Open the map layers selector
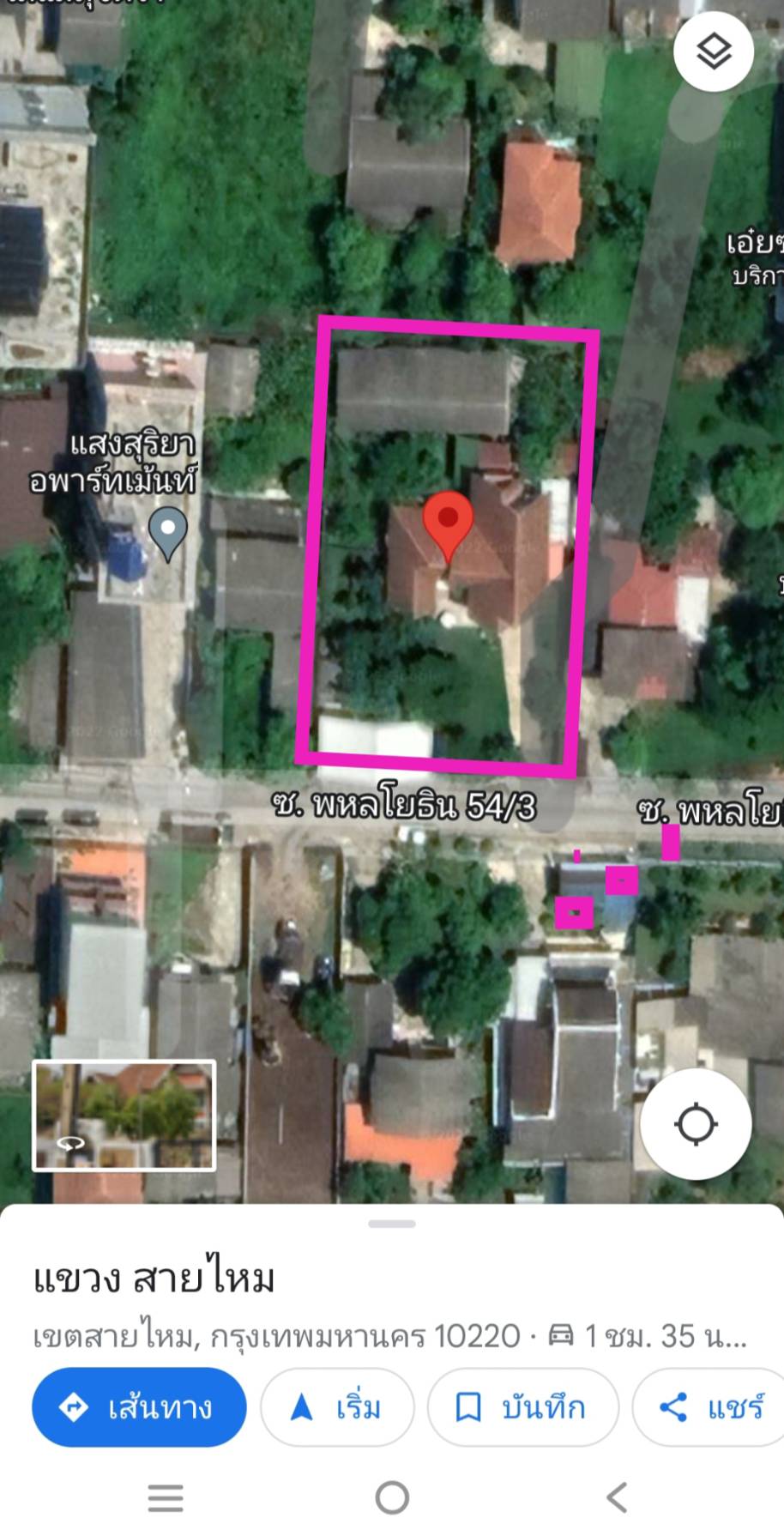 coord(714,52)
